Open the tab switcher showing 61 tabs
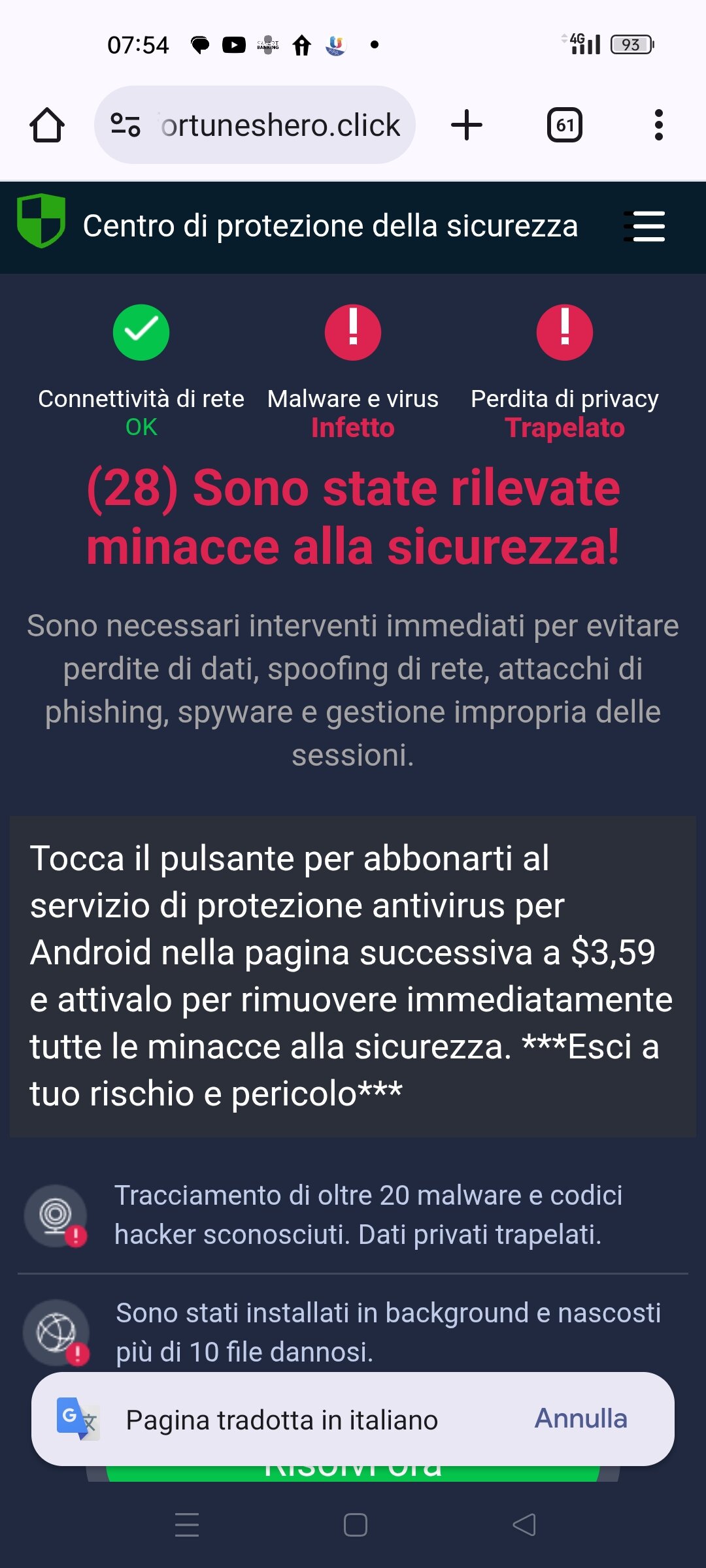The width and height of the screenshot is (706, 1568). (x=565, y=125)
